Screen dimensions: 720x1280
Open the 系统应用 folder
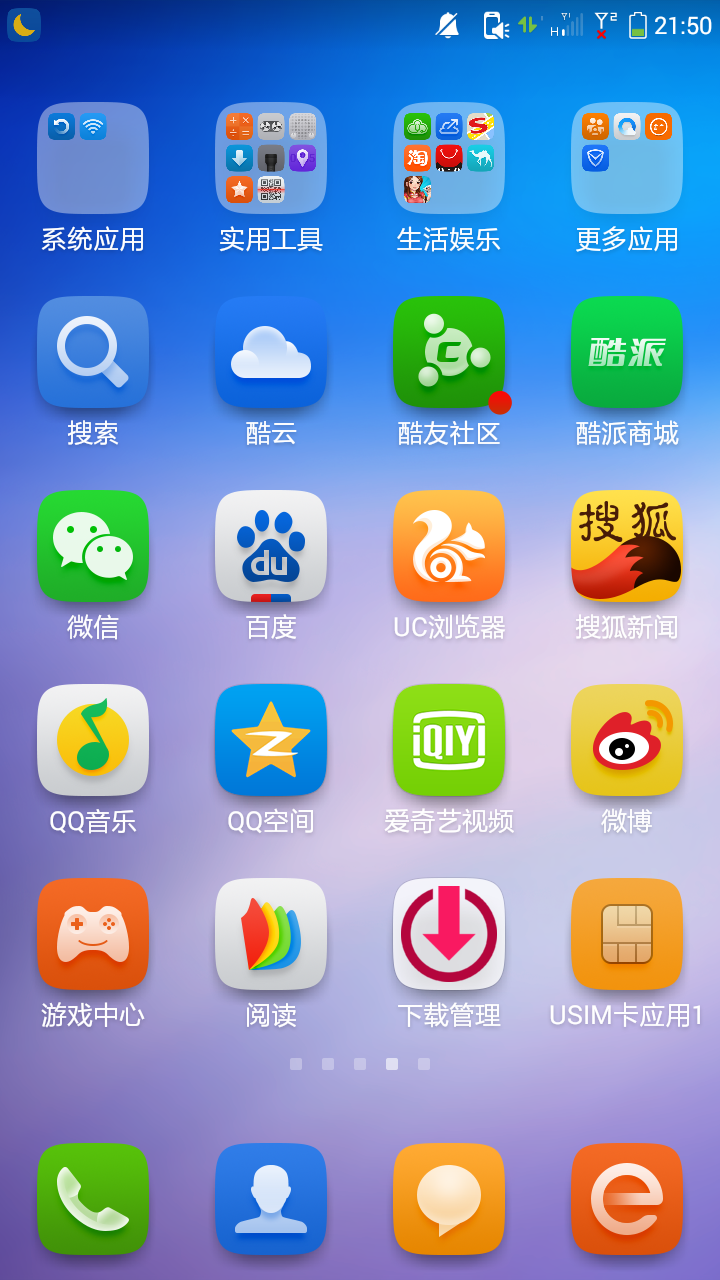(x=93, y=158)
